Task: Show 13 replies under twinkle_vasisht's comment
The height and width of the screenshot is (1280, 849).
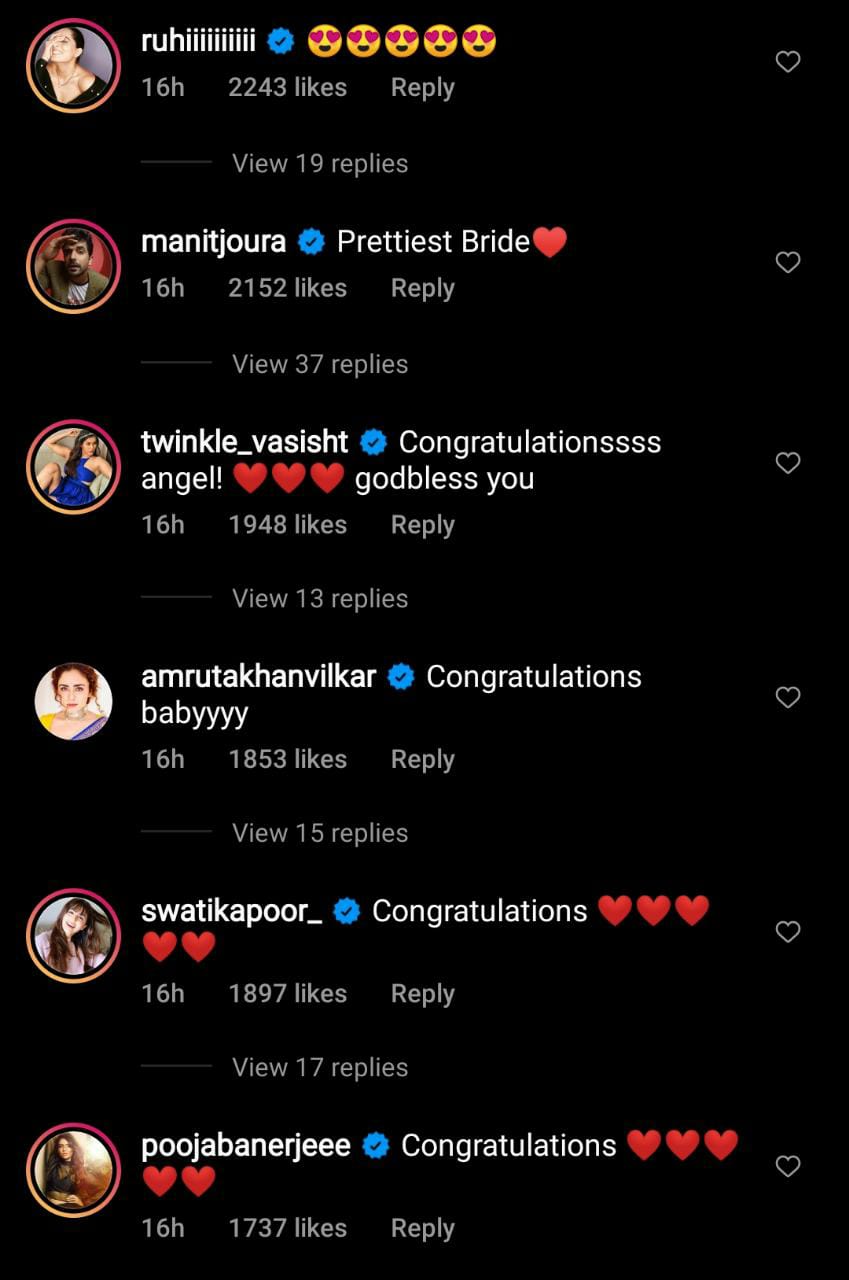Action: click(321, 598)
